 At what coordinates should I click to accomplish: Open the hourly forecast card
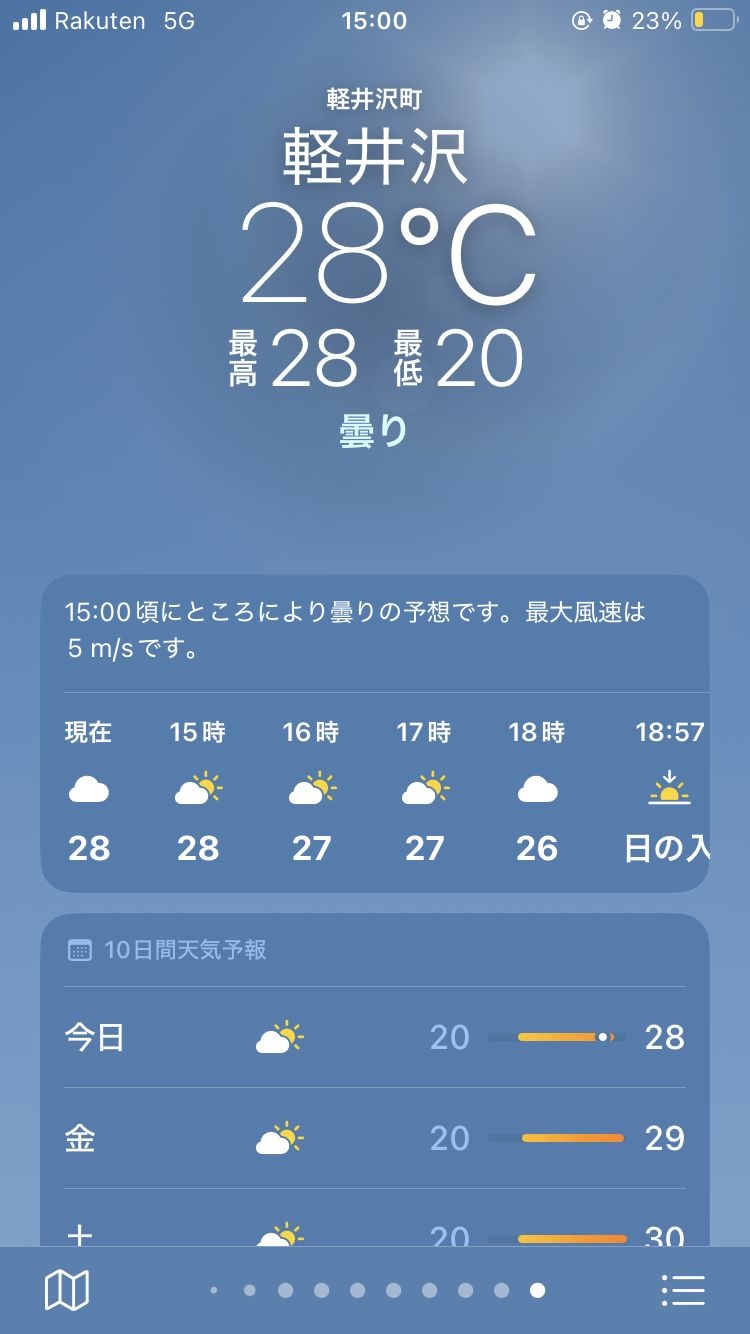point(374,790)
